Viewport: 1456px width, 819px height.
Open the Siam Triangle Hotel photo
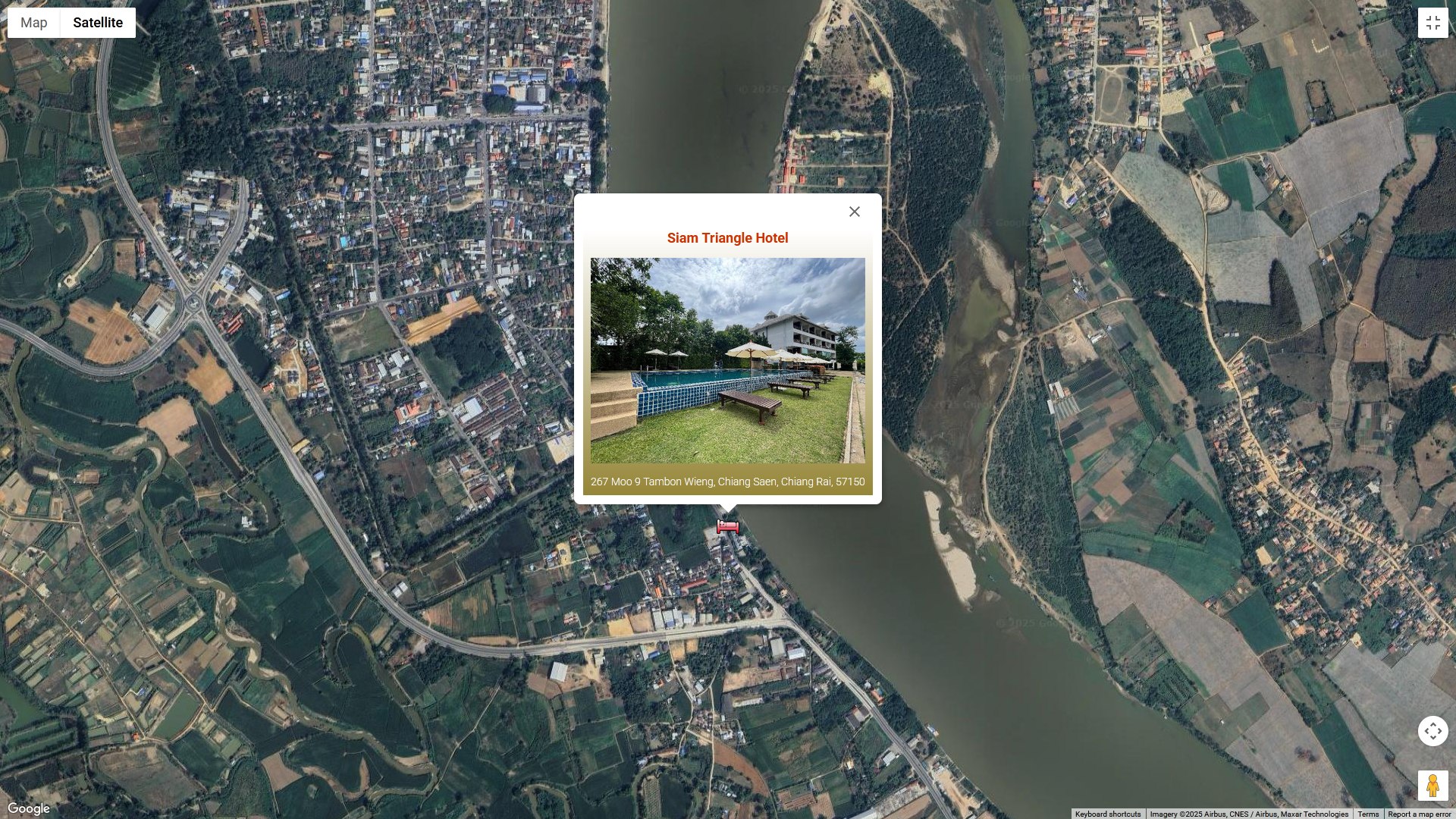[x=727, y=360]
